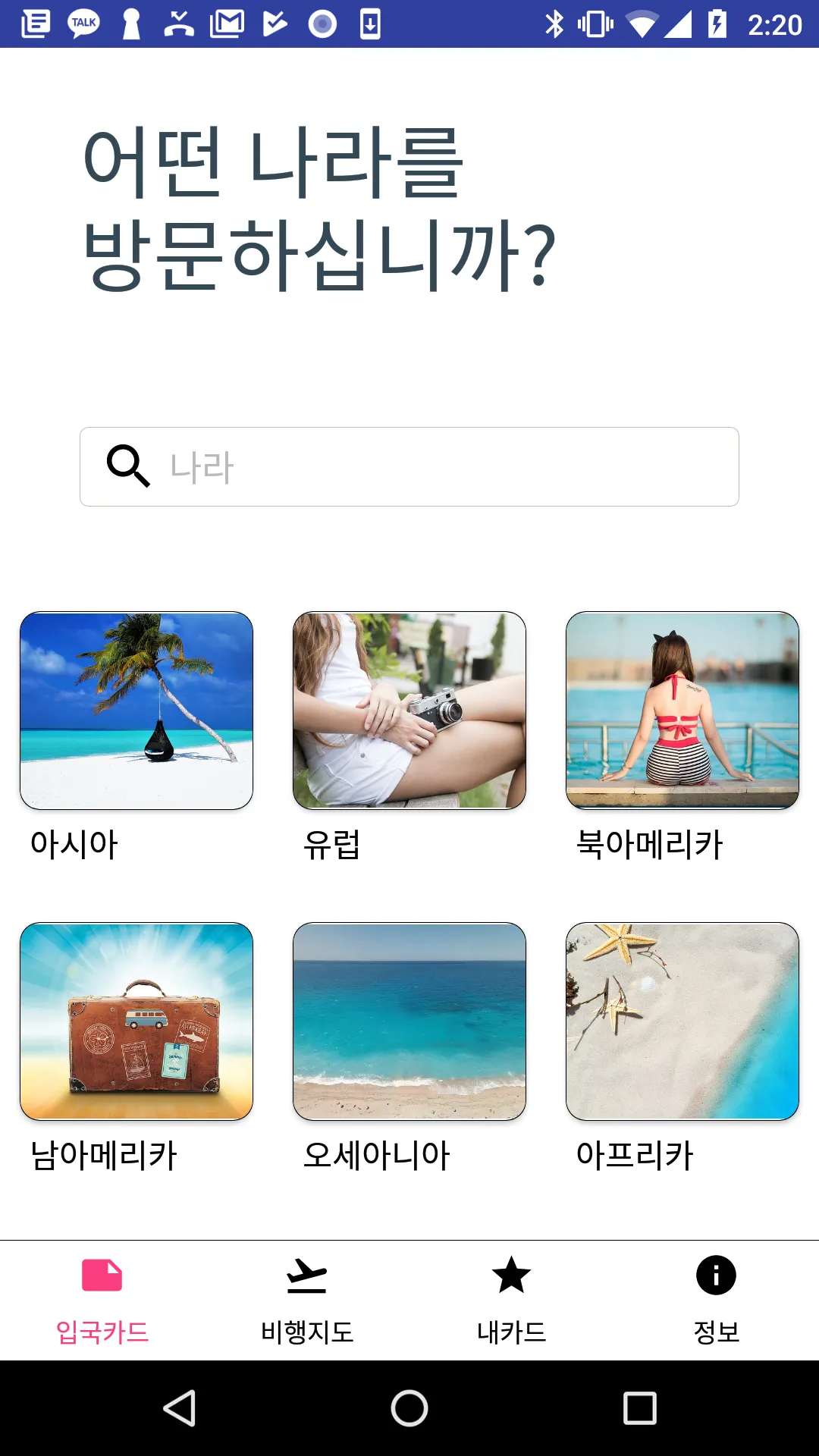Image resolution: width=819 pixels, height=1456 pixels.
Task: Select the 입국카드 tab
Action: tap(102, 1301)
